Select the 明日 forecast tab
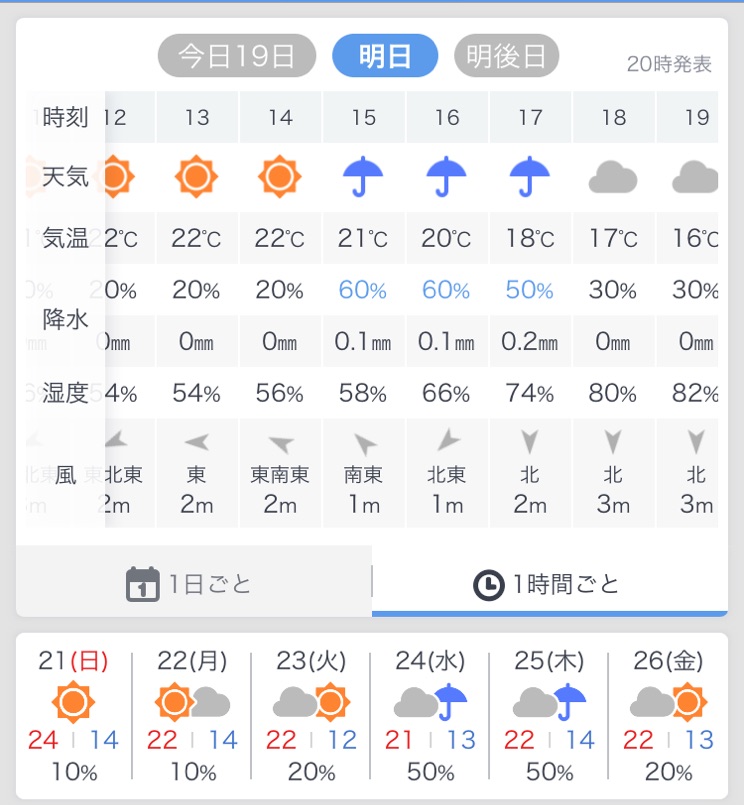 pos(385,56)
